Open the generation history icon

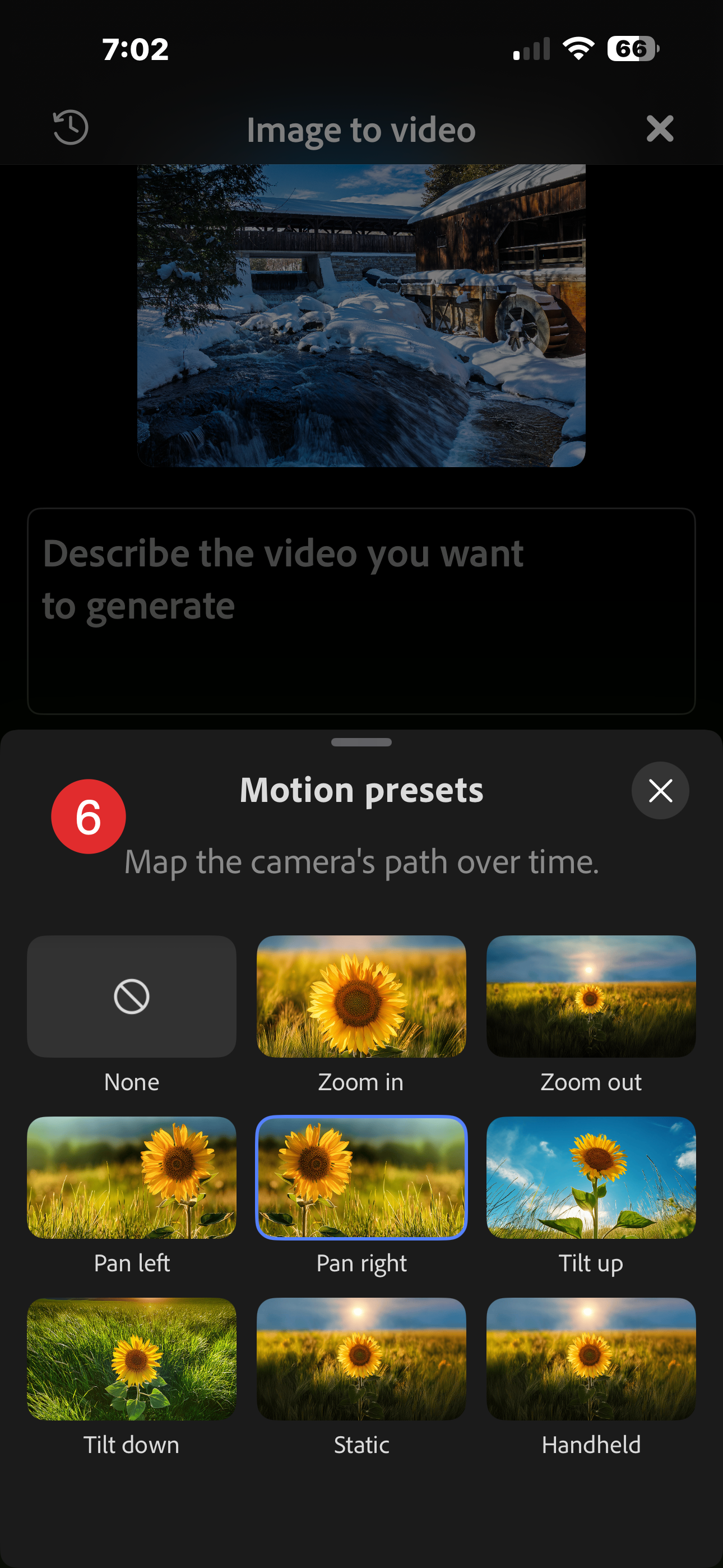tap(71, 128)
